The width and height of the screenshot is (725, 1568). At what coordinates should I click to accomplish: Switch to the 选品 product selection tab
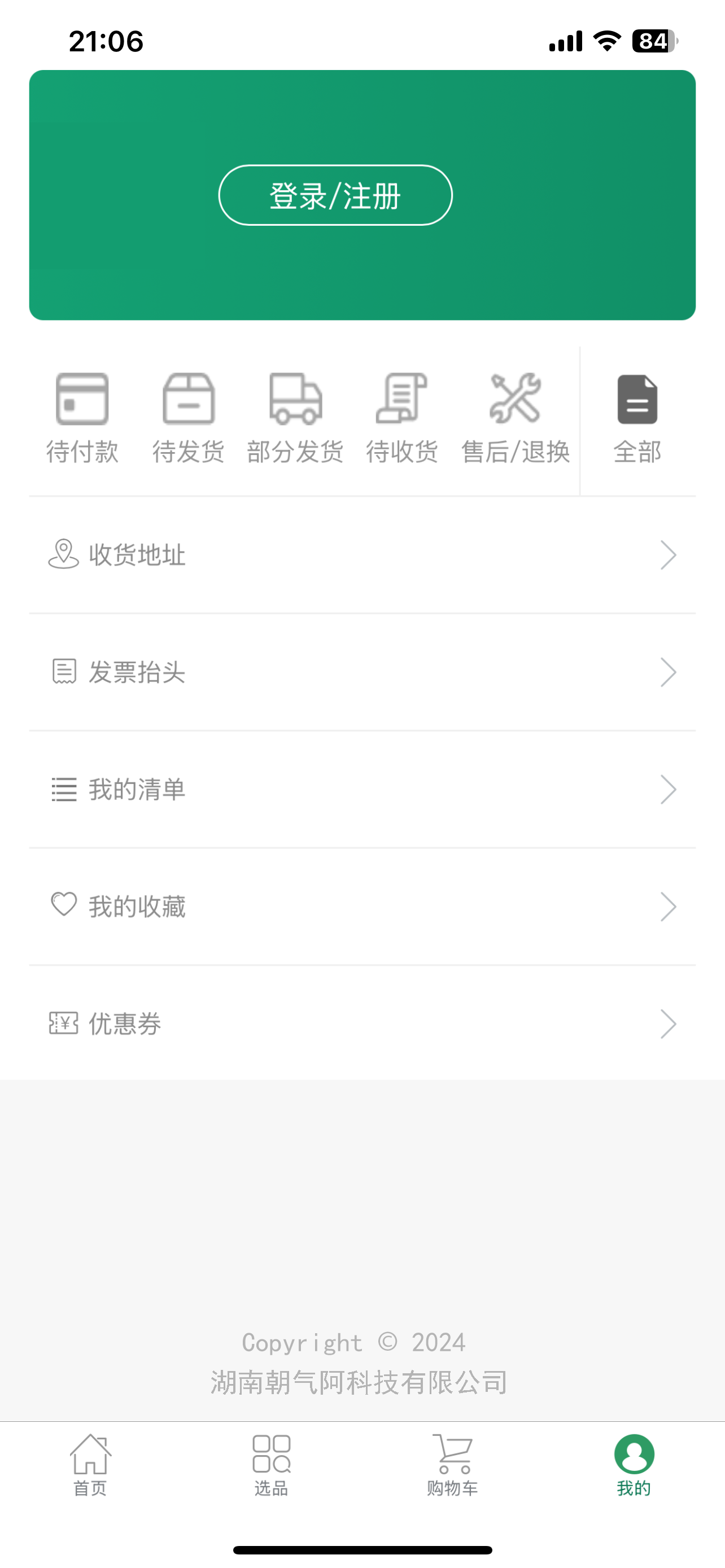point(272,1465)
